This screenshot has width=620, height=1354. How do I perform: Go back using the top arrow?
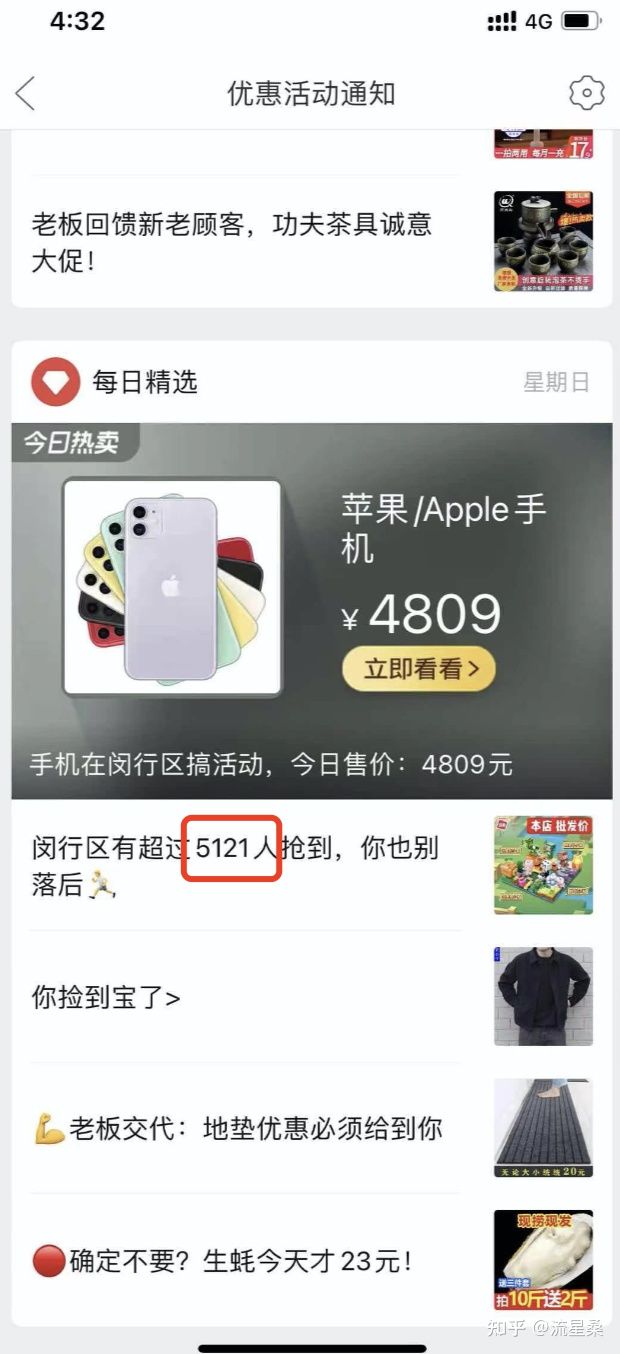coord(26,94)
